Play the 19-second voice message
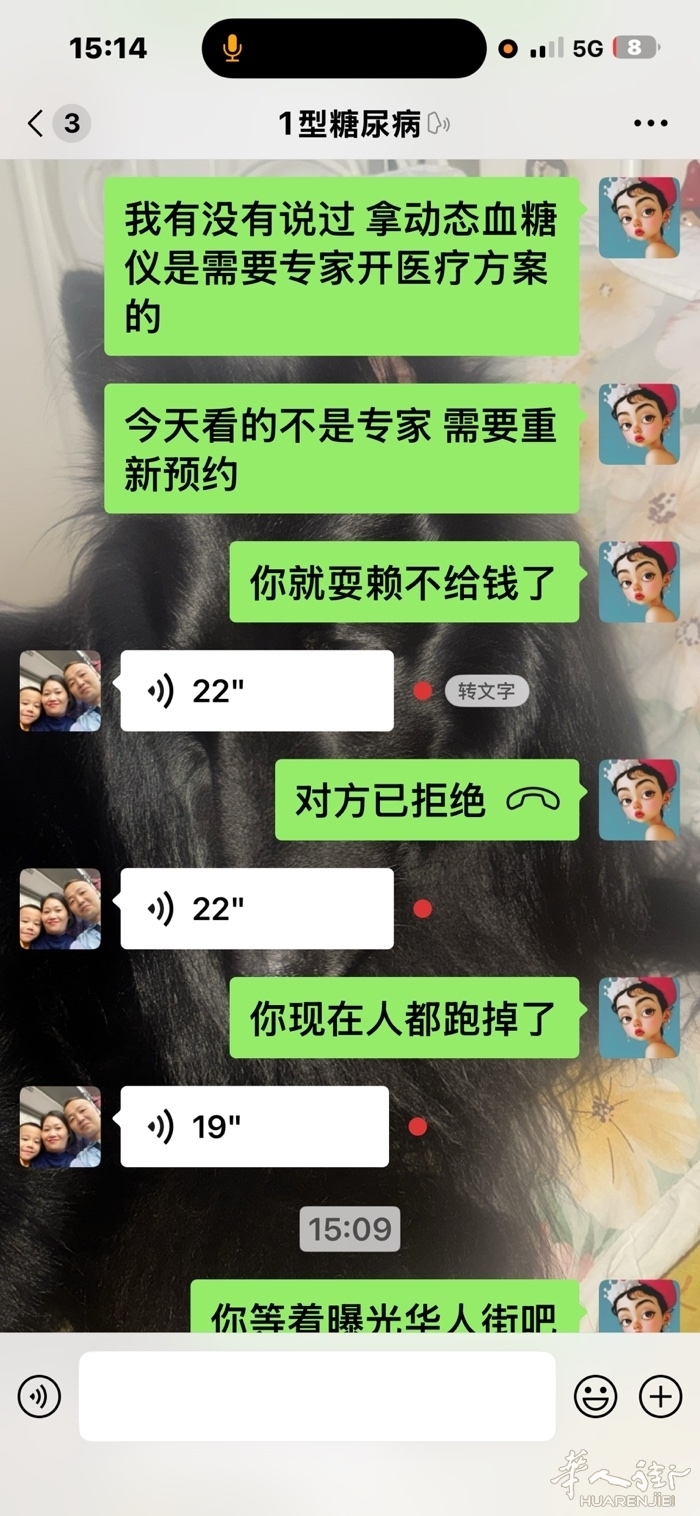The image size is (700, 1516). (x=254, y=1127)
